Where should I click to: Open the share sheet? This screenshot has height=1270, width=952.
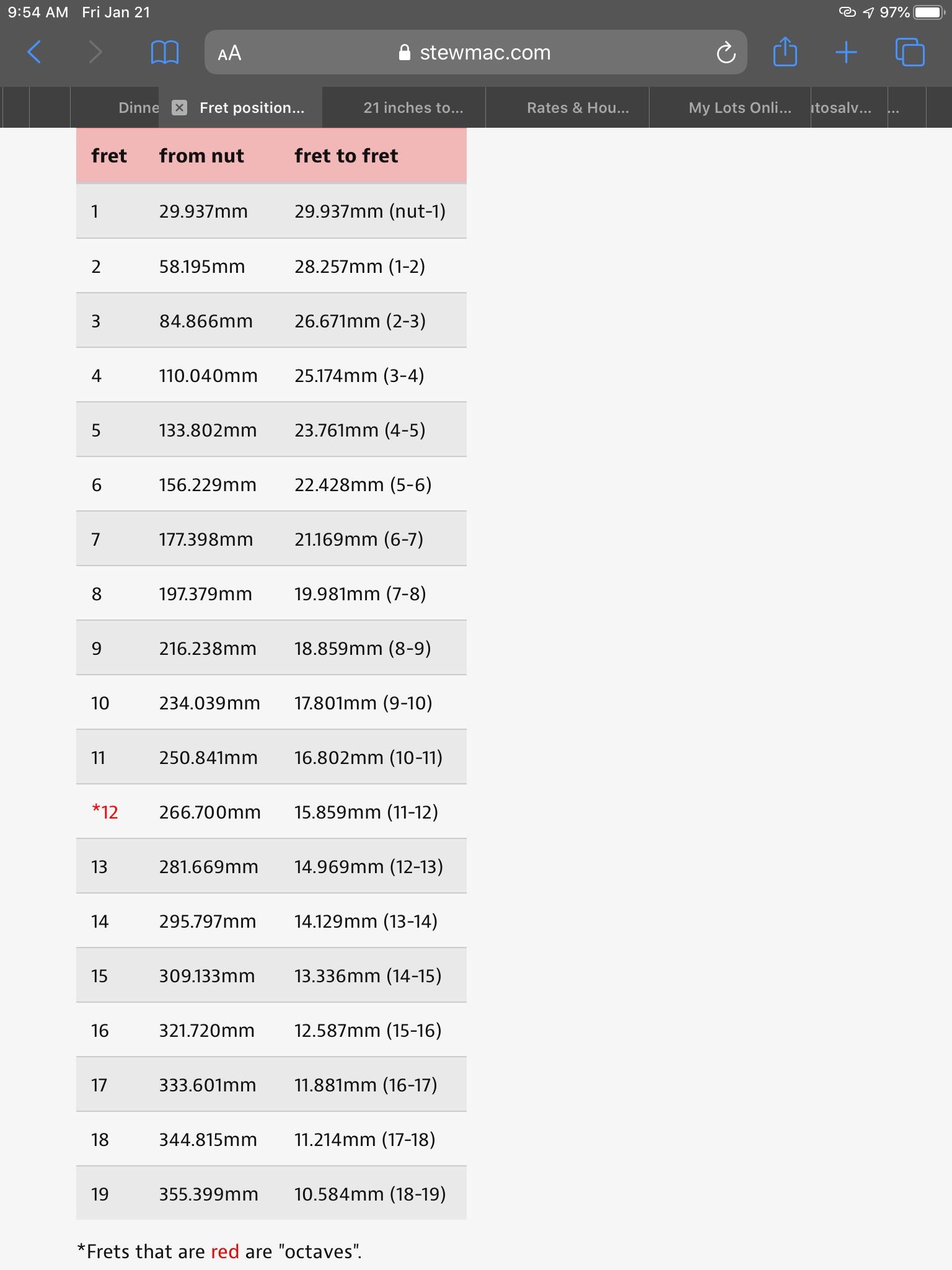pos(785,51)
